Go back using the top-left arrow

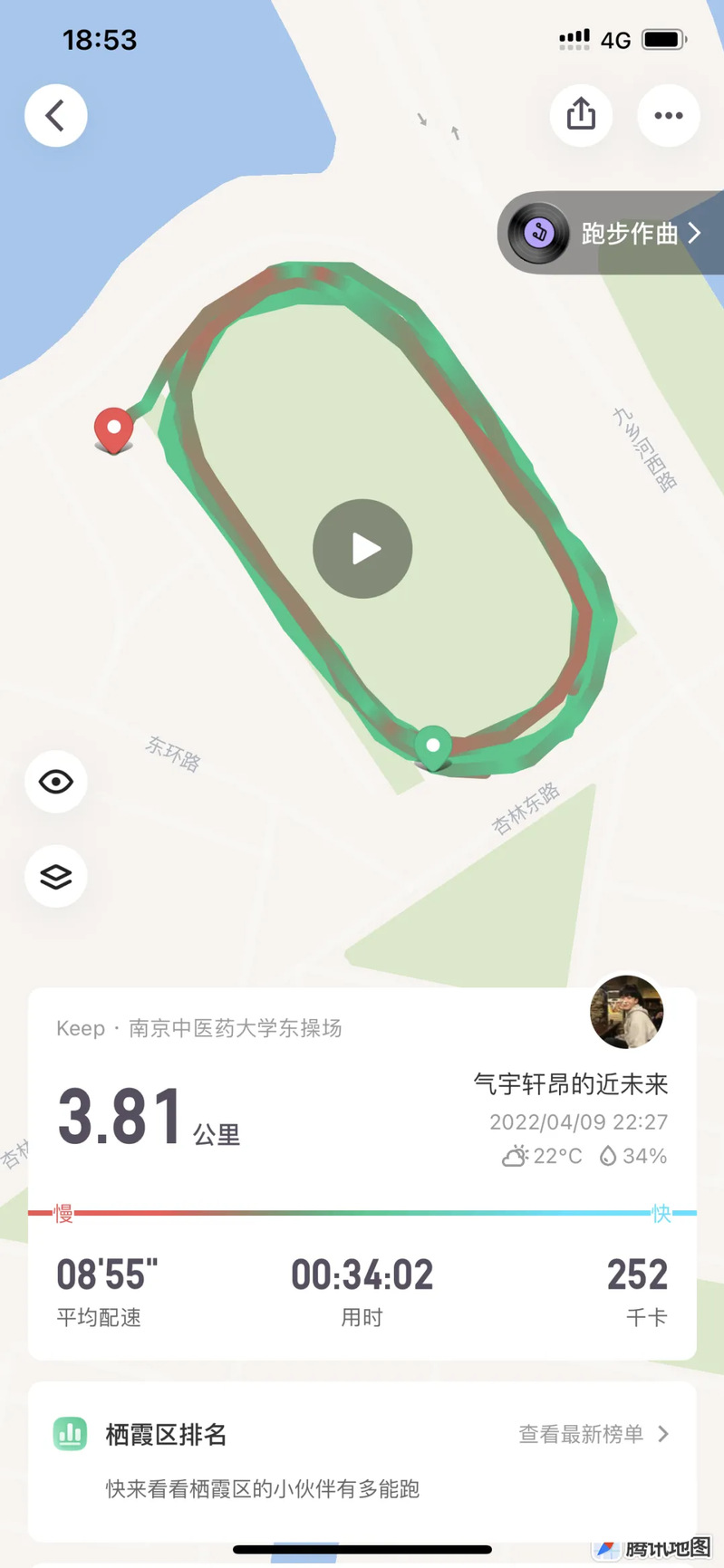tap(55, 116)
